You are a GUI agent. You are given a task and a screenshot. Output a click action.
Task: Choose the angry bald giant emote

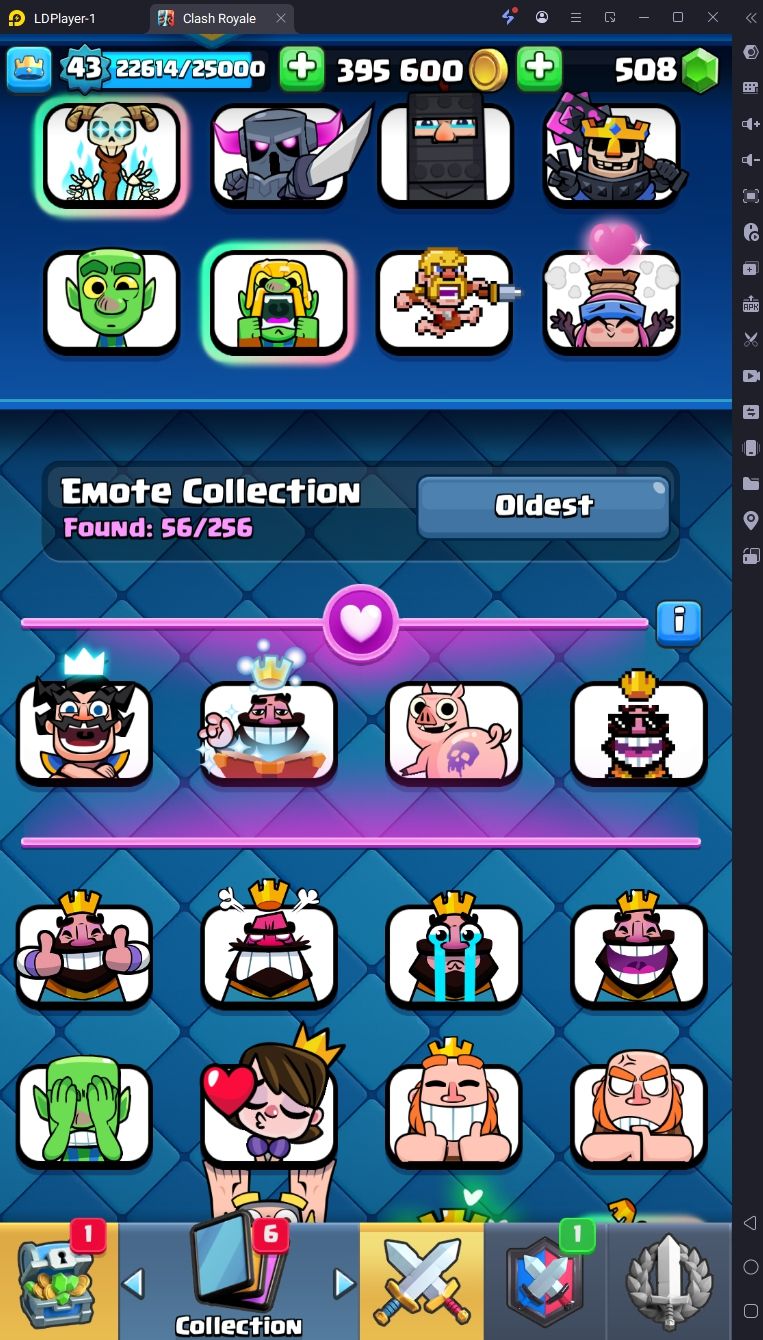tap(638, 1114)
